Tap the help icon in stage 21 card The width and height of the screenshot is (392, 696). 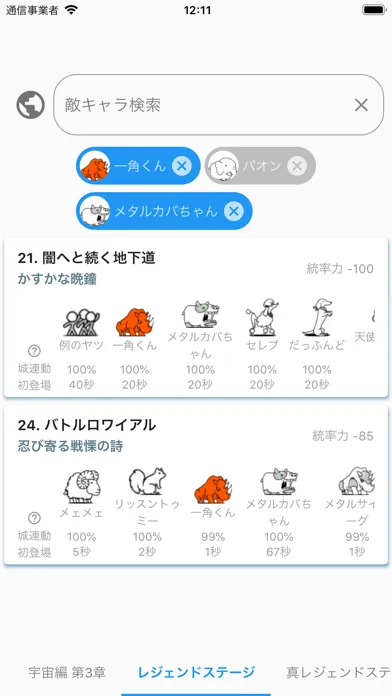click(x=34, y=351)
